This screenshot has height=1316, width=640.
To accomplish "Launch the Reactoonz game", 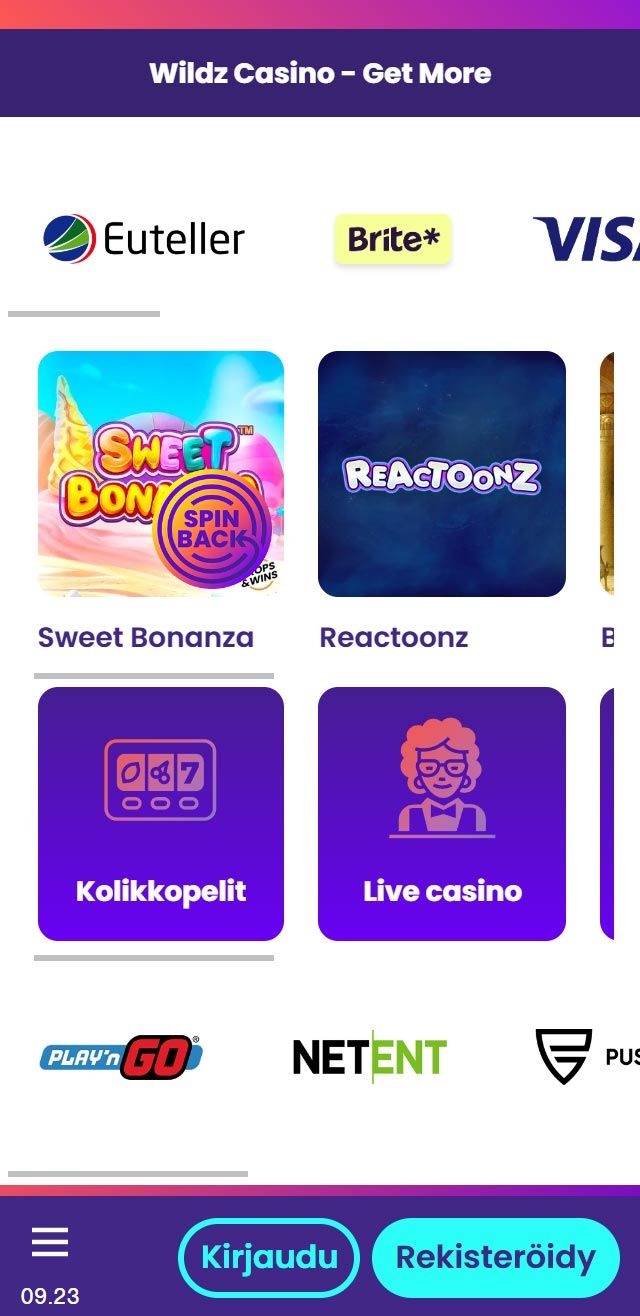I will click(x=441, y=474).
